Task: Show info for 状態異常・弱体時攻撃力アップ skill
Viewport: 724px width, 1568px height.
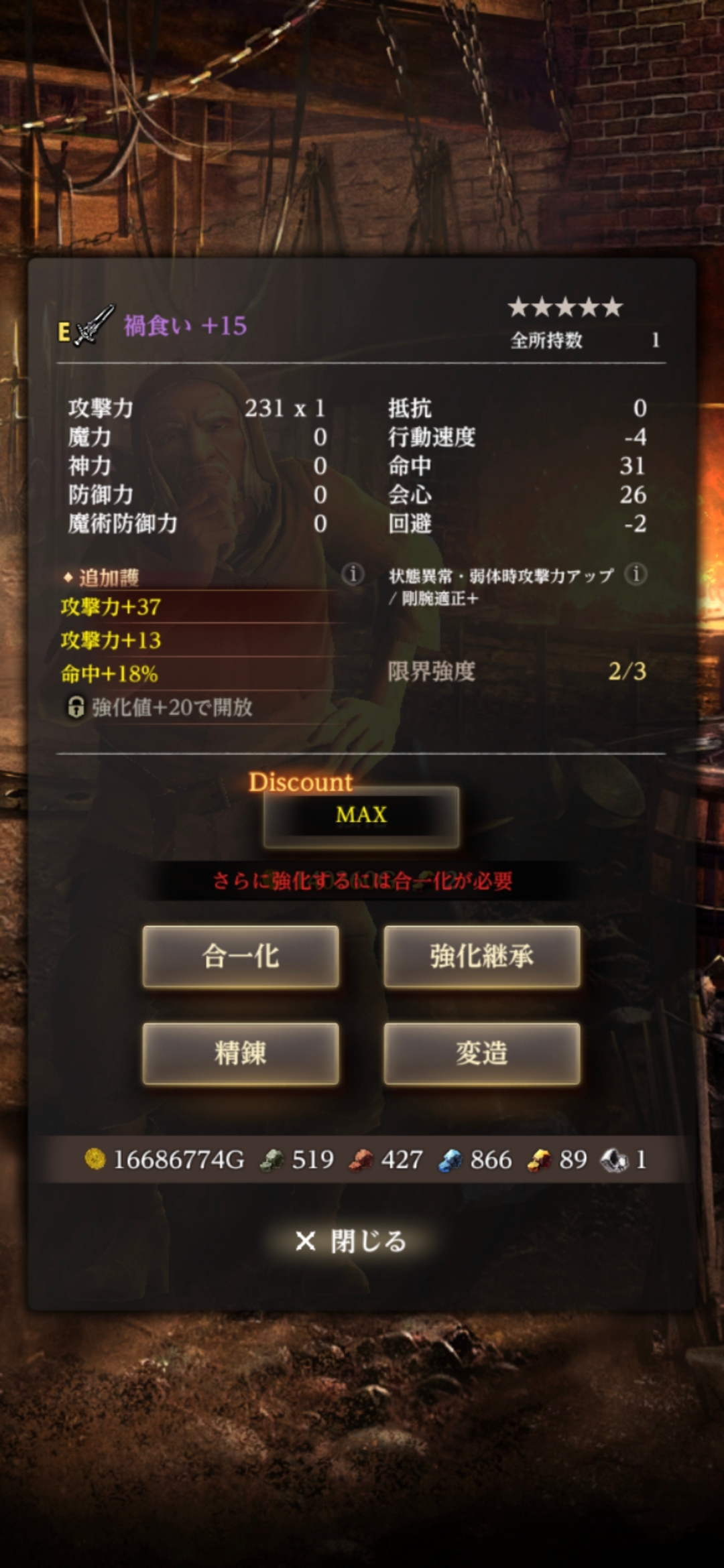Action: click(636, 574)
